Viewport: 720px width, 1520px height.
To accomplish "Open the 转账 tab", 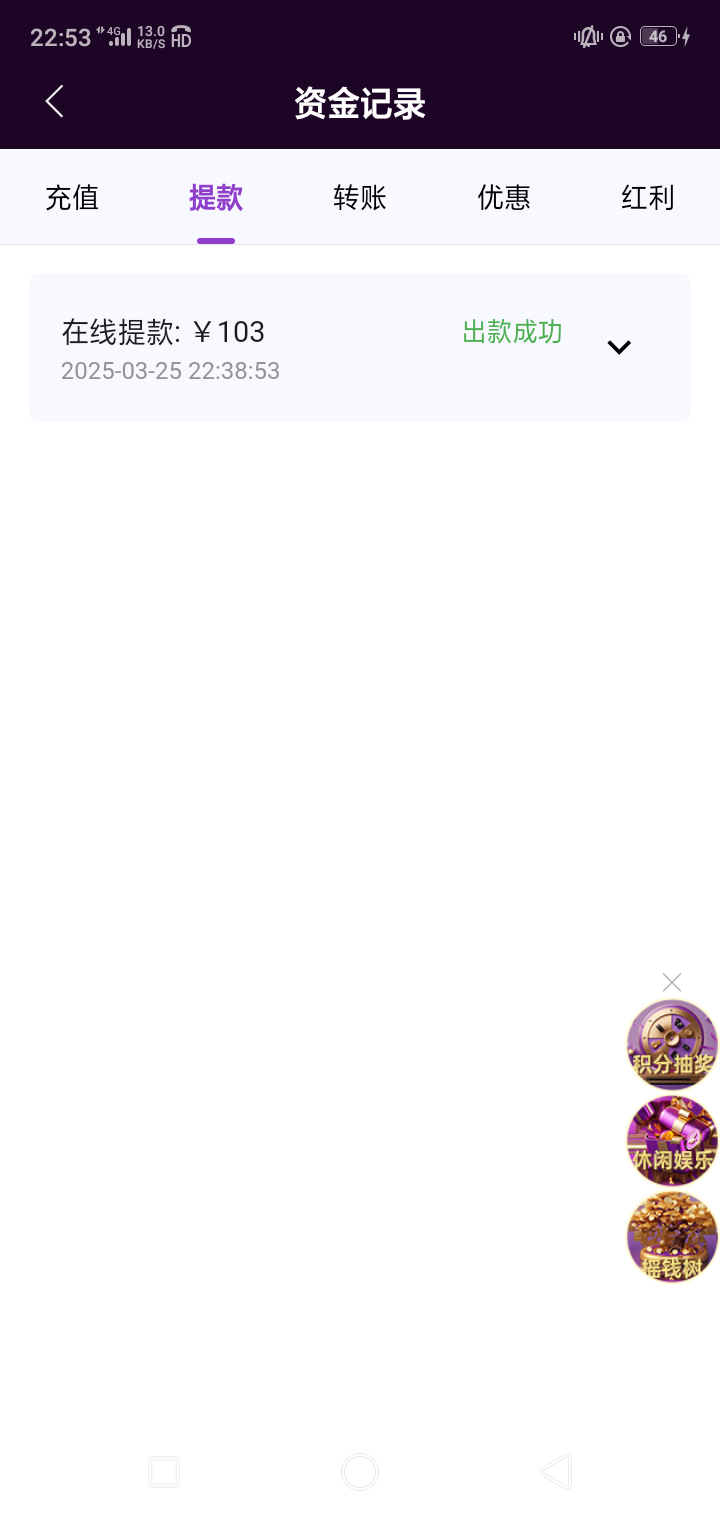I will tap(360, 198).
